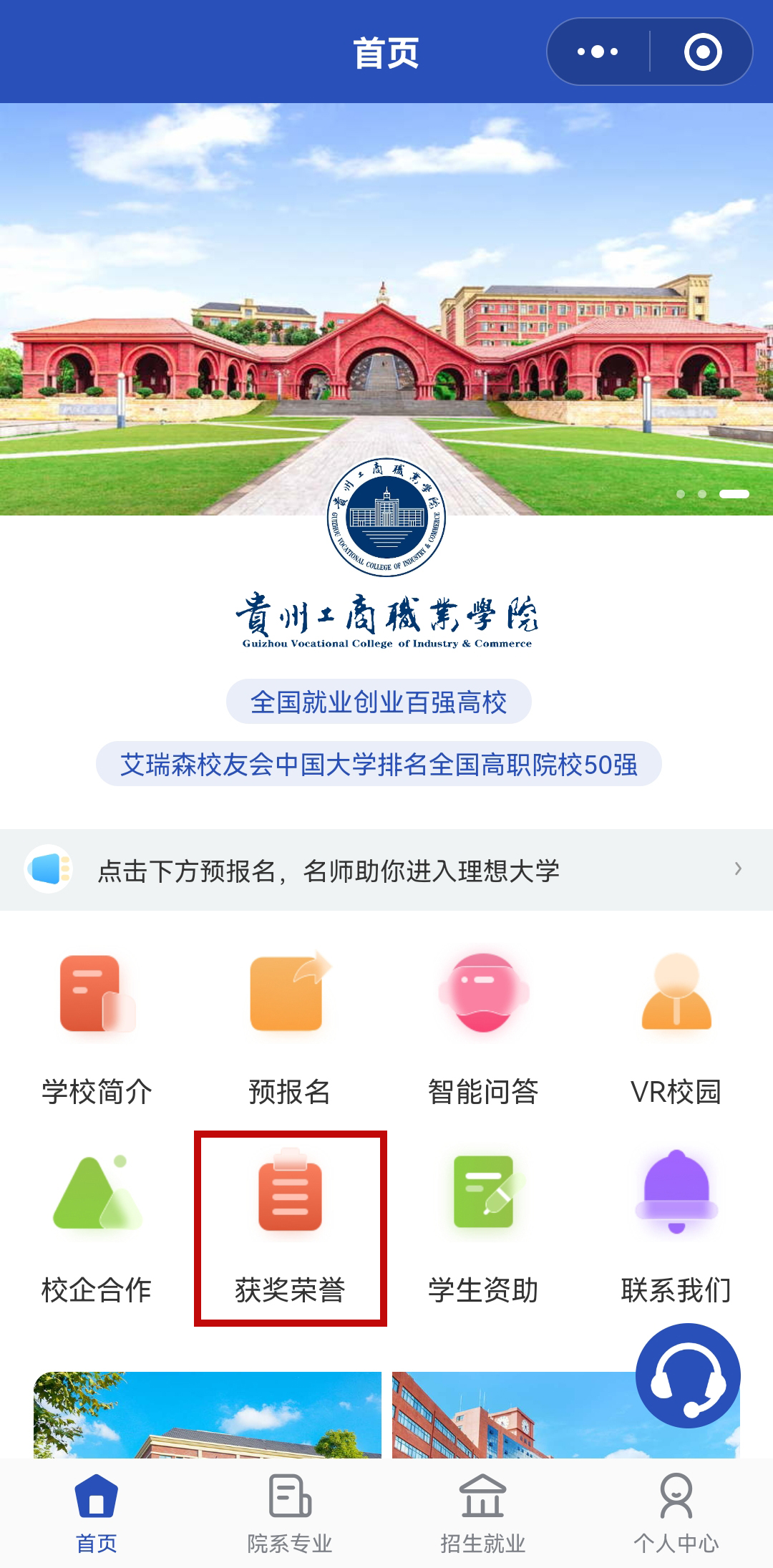Select the 首页 home tab
The height and width of the screenshot is (1568, 773).
[97, 1512]
